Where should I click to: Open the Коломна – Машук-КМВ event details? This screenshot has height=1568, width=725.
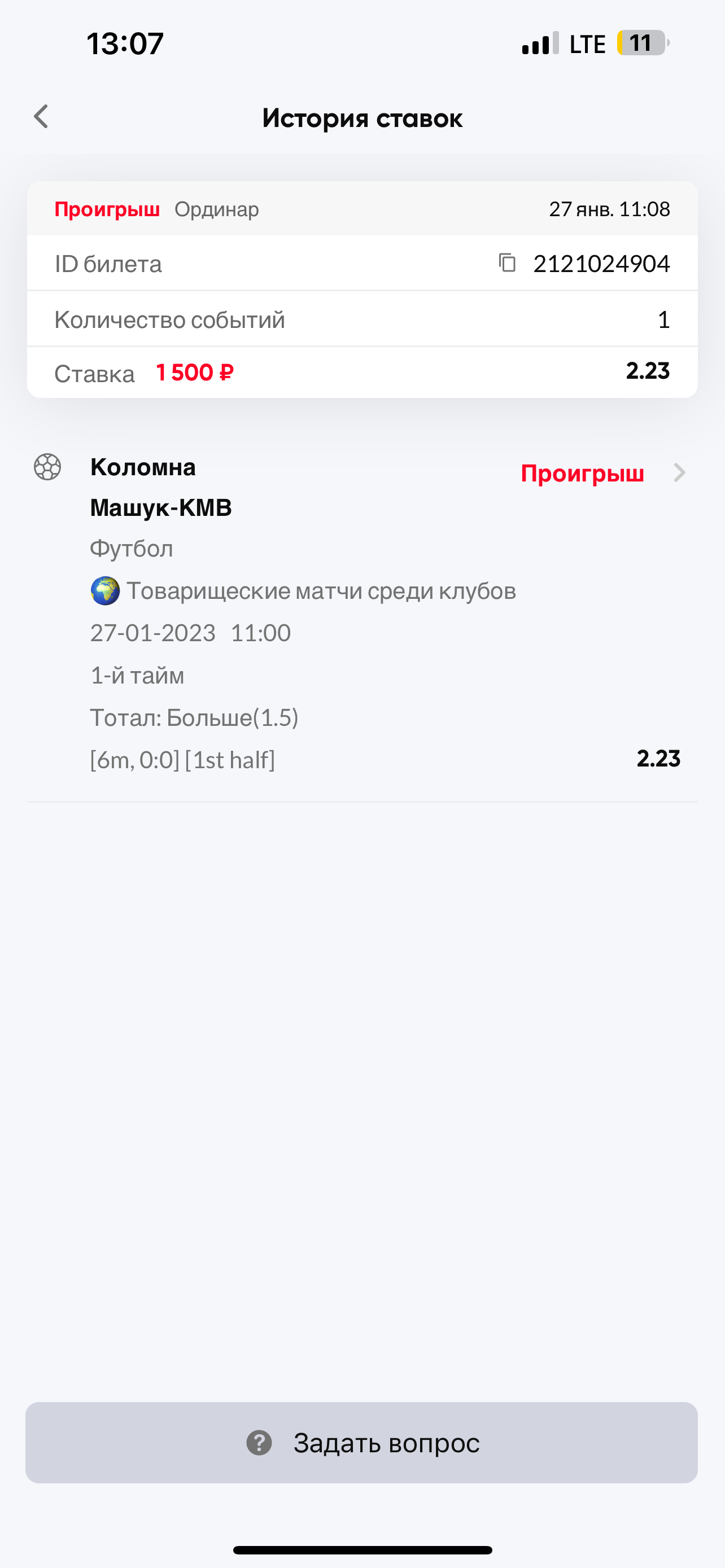(679, 472)
